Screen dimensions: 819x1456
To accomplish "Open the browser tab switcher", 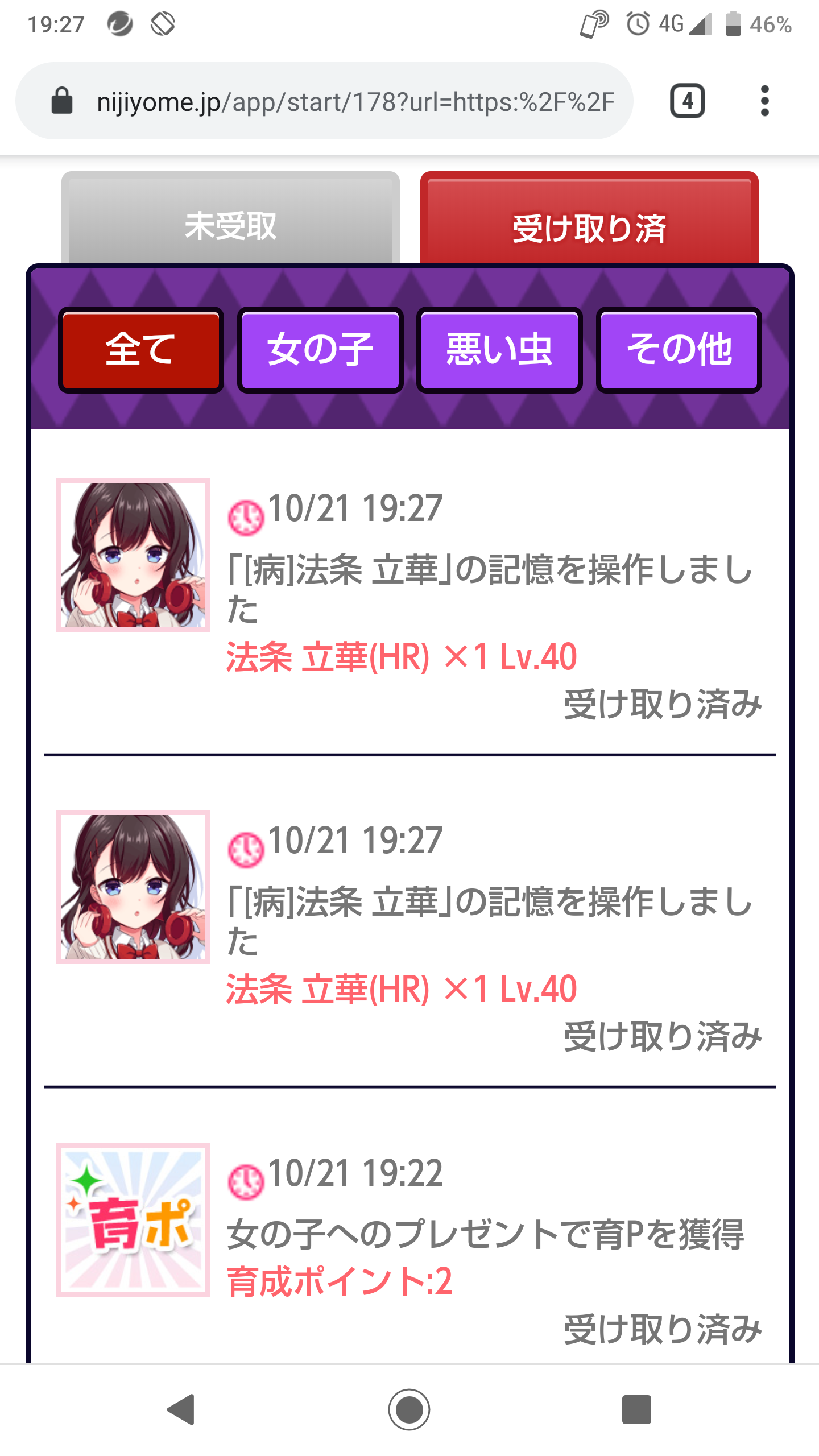I will (687, 101).
